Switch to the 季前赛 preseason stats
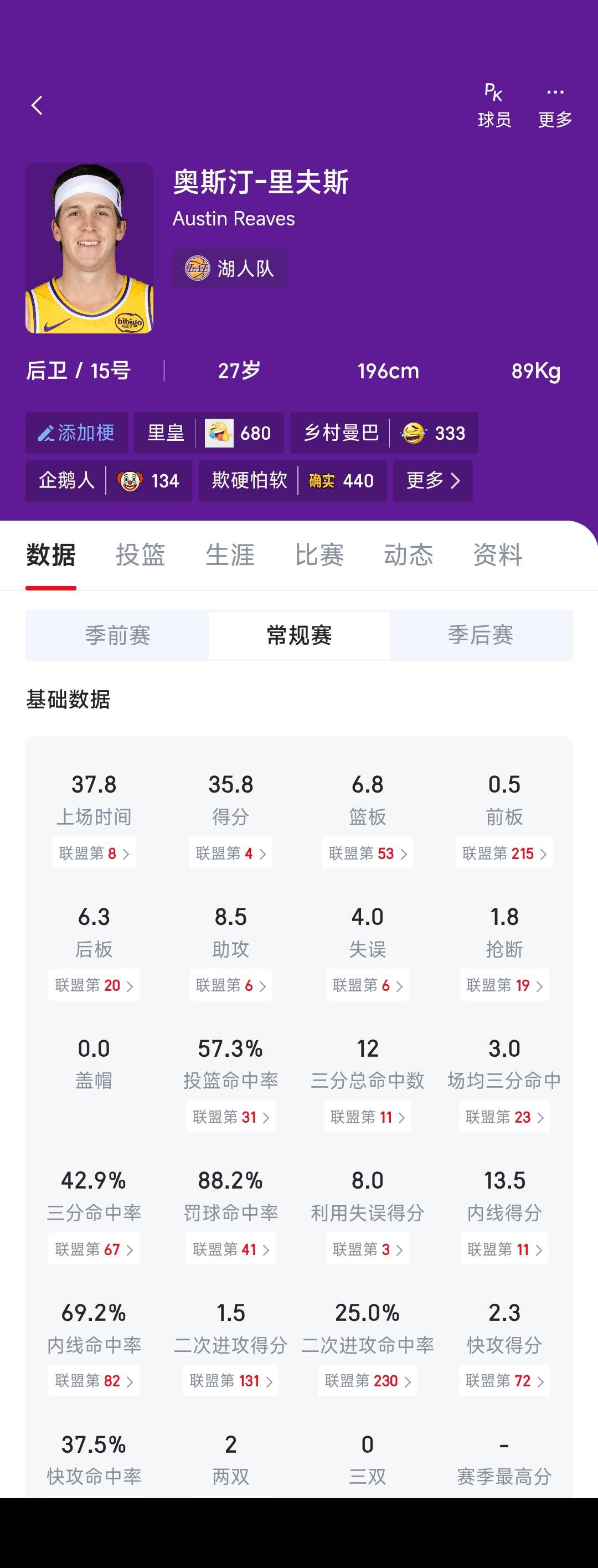The width and height of the screenshot is (598, 1568). [117, 634]
